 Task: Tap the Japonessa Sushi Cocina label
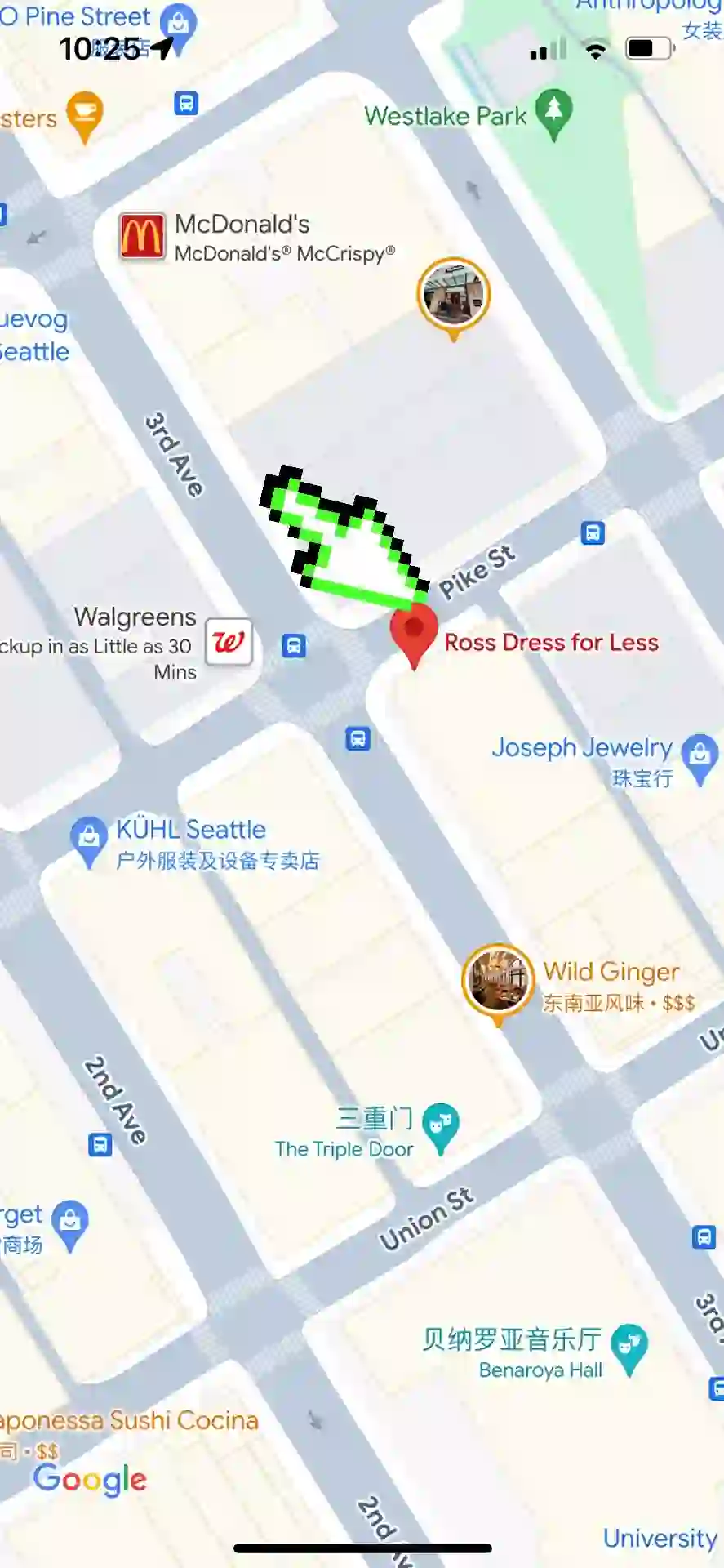pyautogui.click(x=129, y=1420)
